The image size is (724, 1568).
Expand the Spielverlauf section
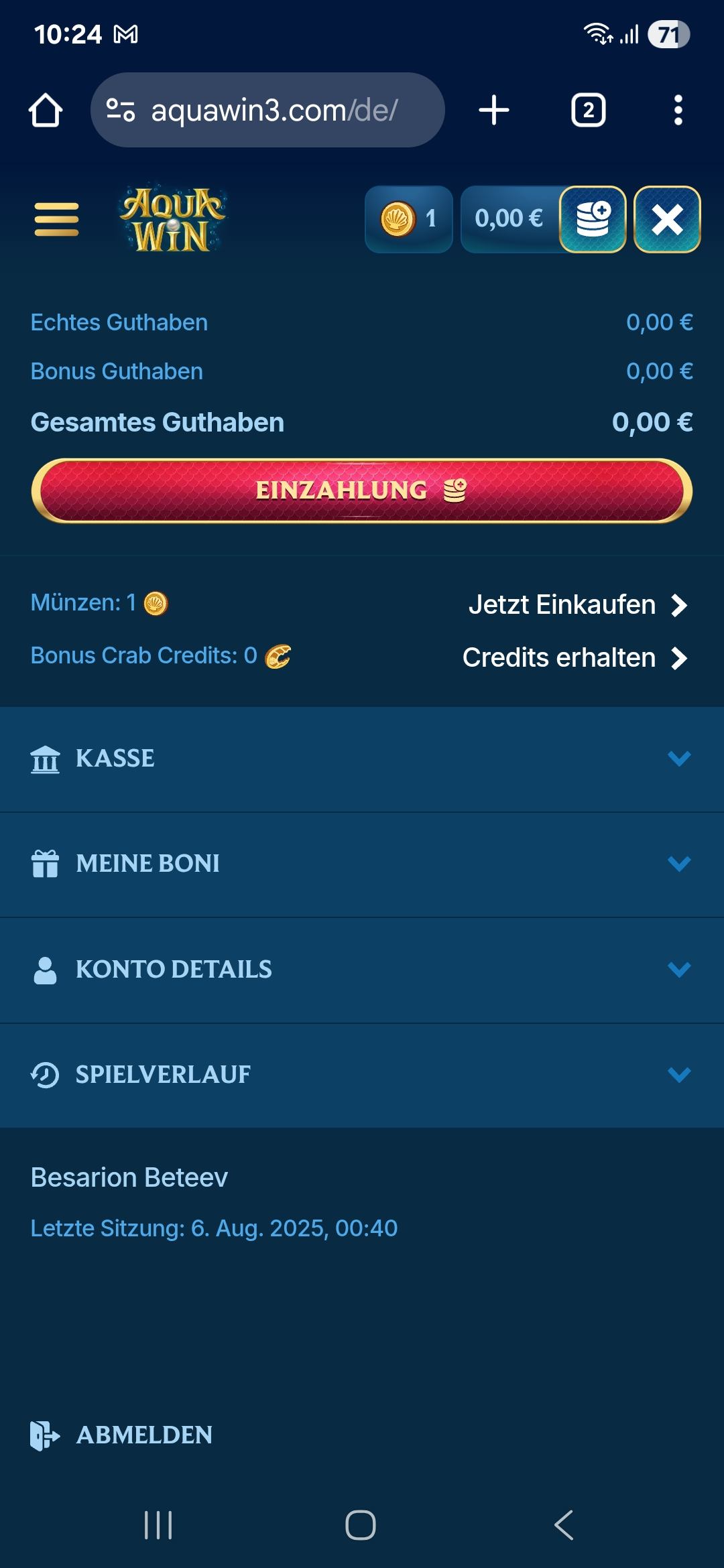[361, 1075]
